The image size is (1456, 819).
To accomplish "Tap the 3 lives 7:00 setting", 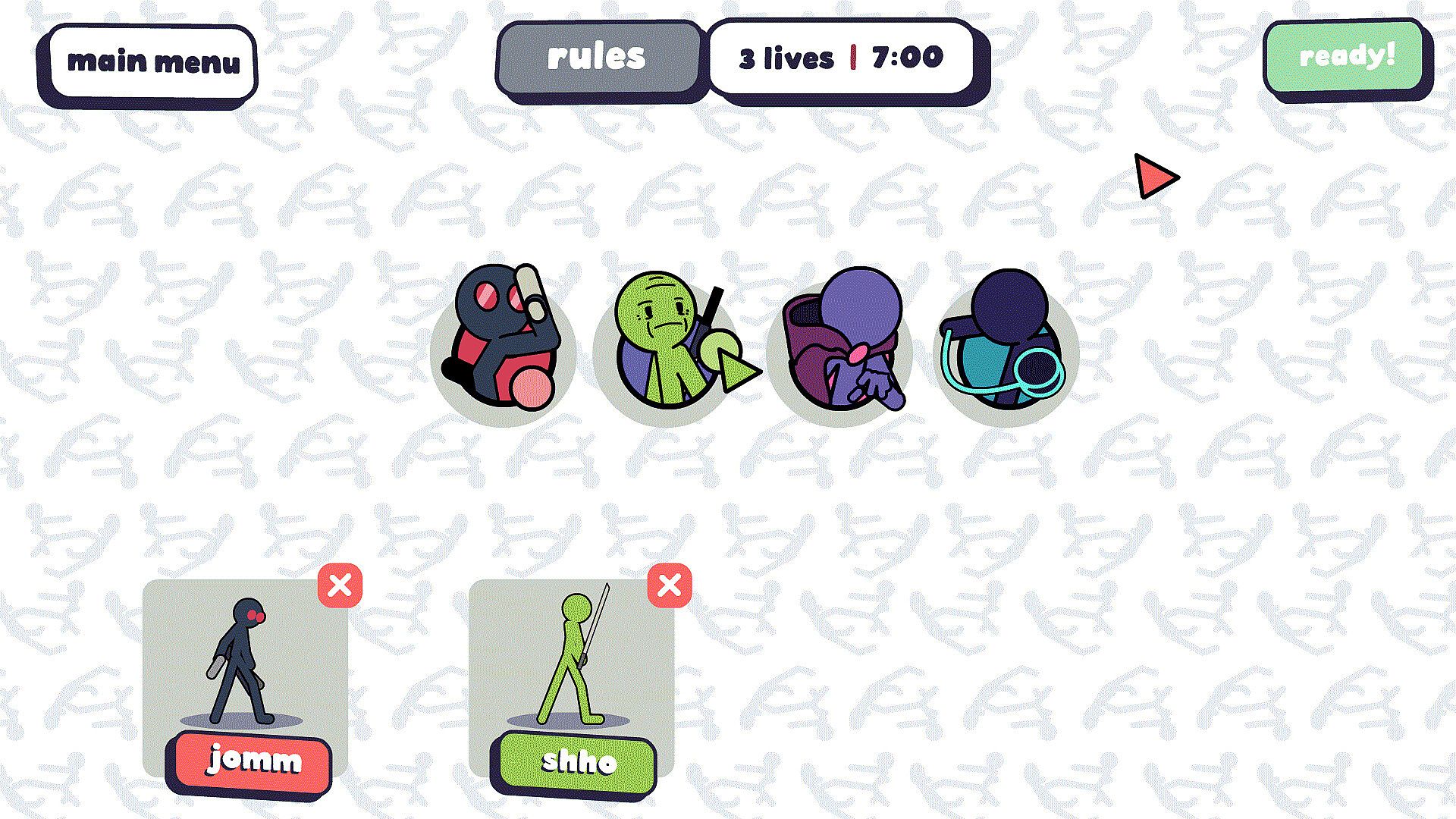I will [841, 58].
